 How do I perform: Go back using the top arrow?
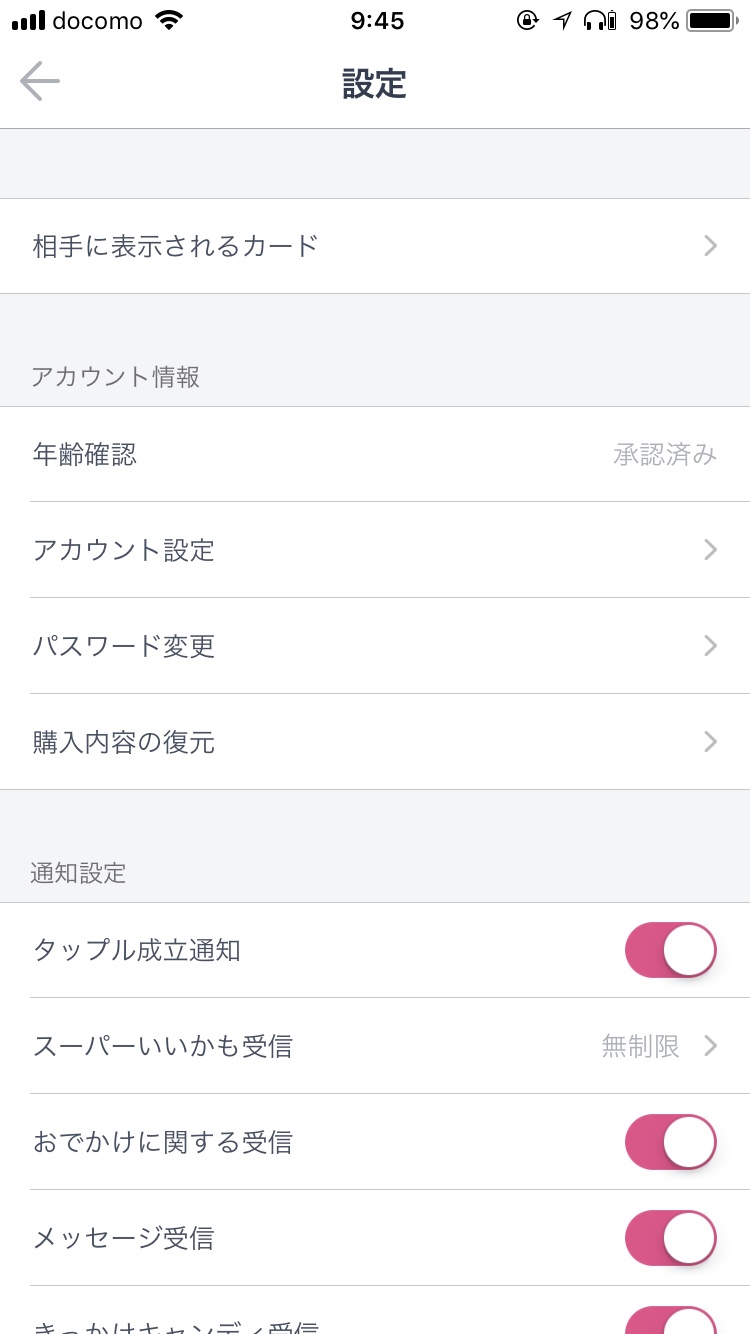tap(40, 81)
